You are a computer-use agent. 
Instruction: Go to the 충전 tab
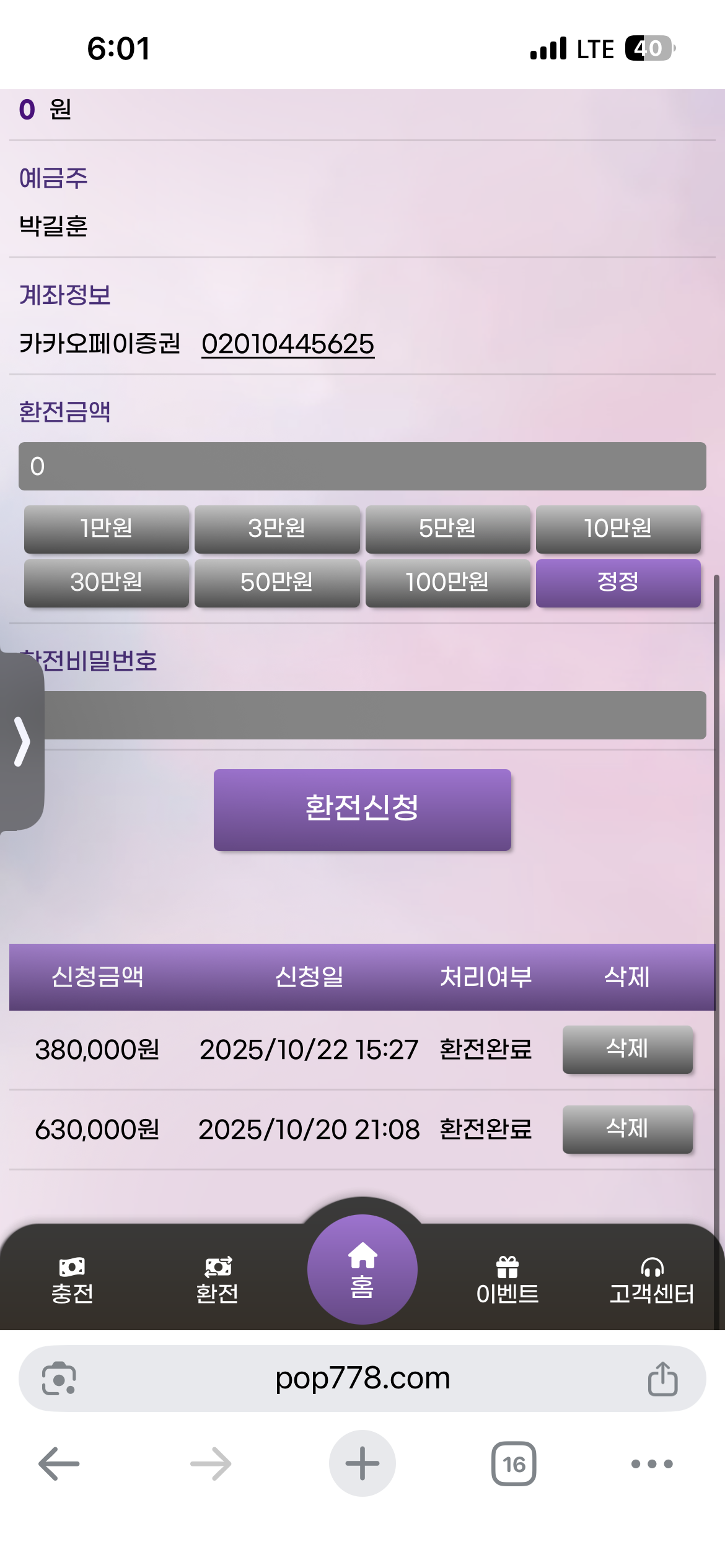pos(72,1281)
